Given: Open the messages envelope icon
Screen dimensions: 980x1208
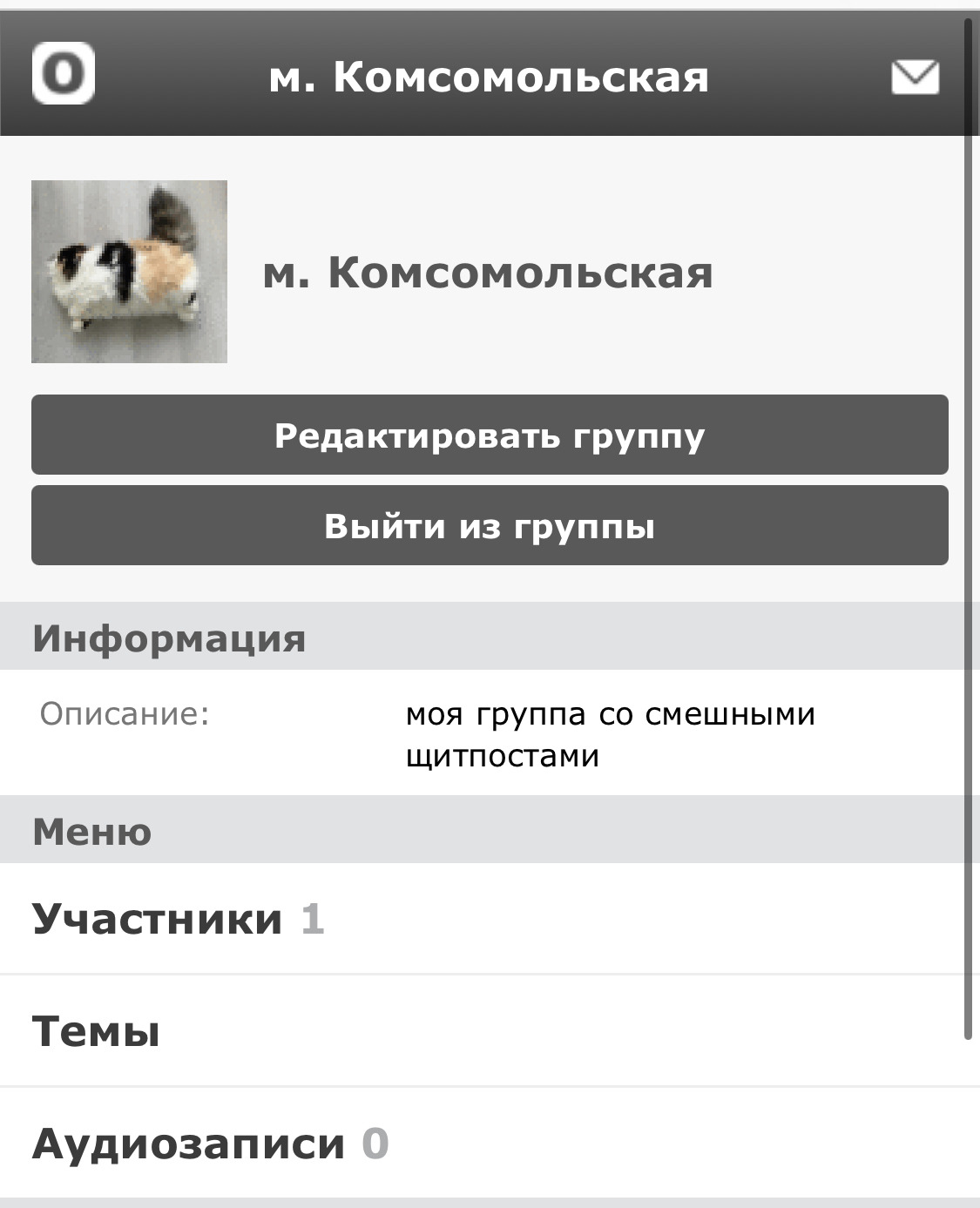Looking at the screenshot, I should (x=915, y=77).
